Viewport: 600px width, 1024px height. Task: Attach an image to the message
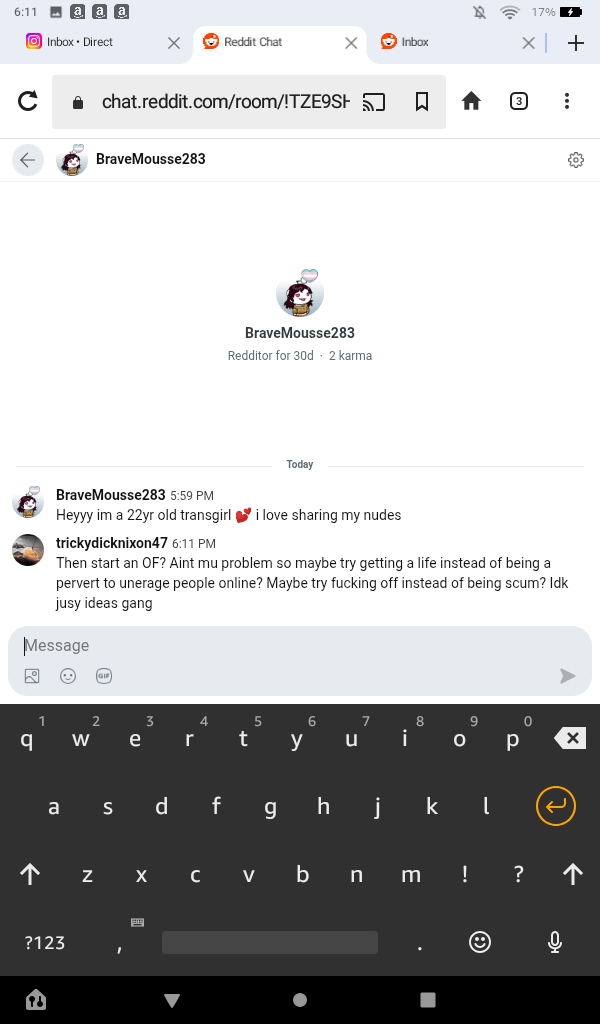pos(32,676)
